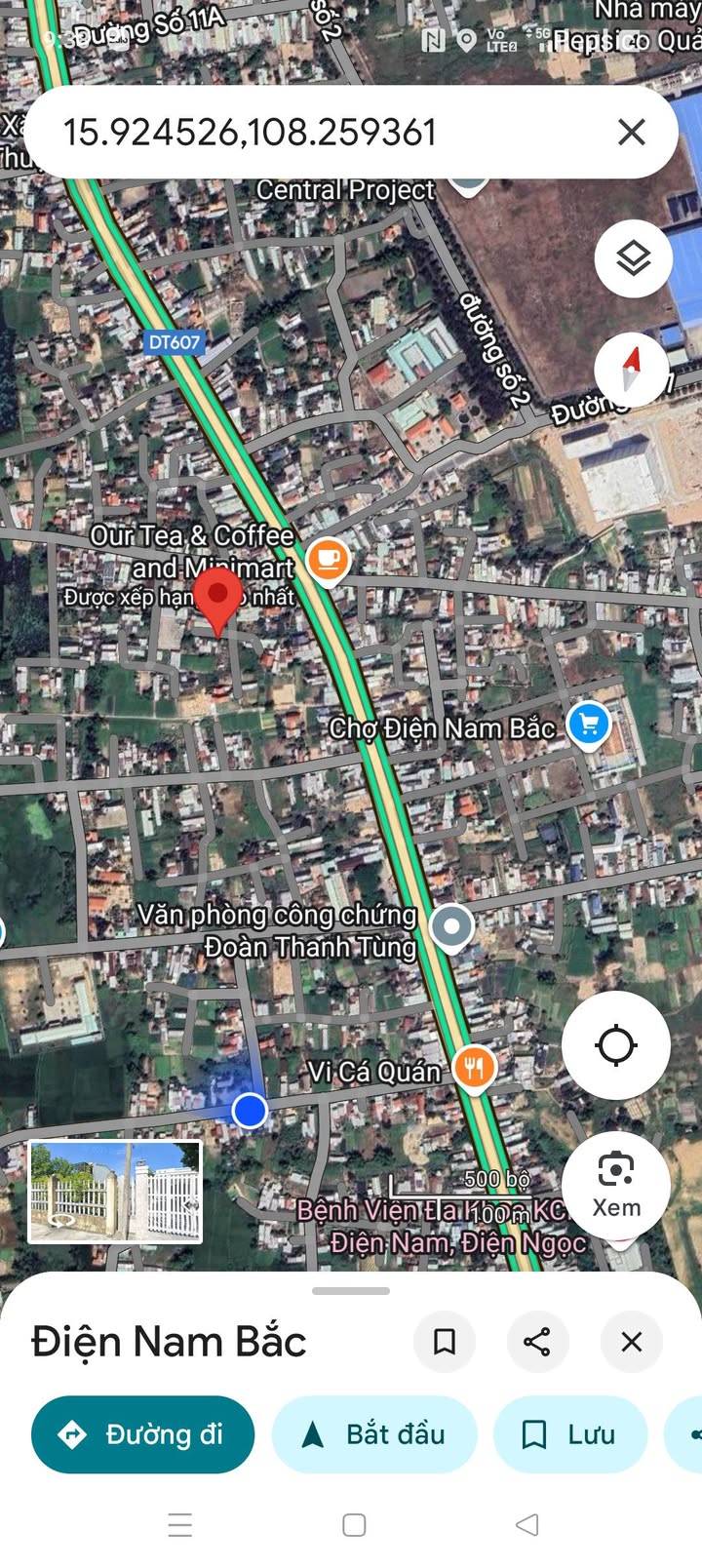Start navigation with Bắt đầu
702x1568 pixels.
tap(374, 1434)
